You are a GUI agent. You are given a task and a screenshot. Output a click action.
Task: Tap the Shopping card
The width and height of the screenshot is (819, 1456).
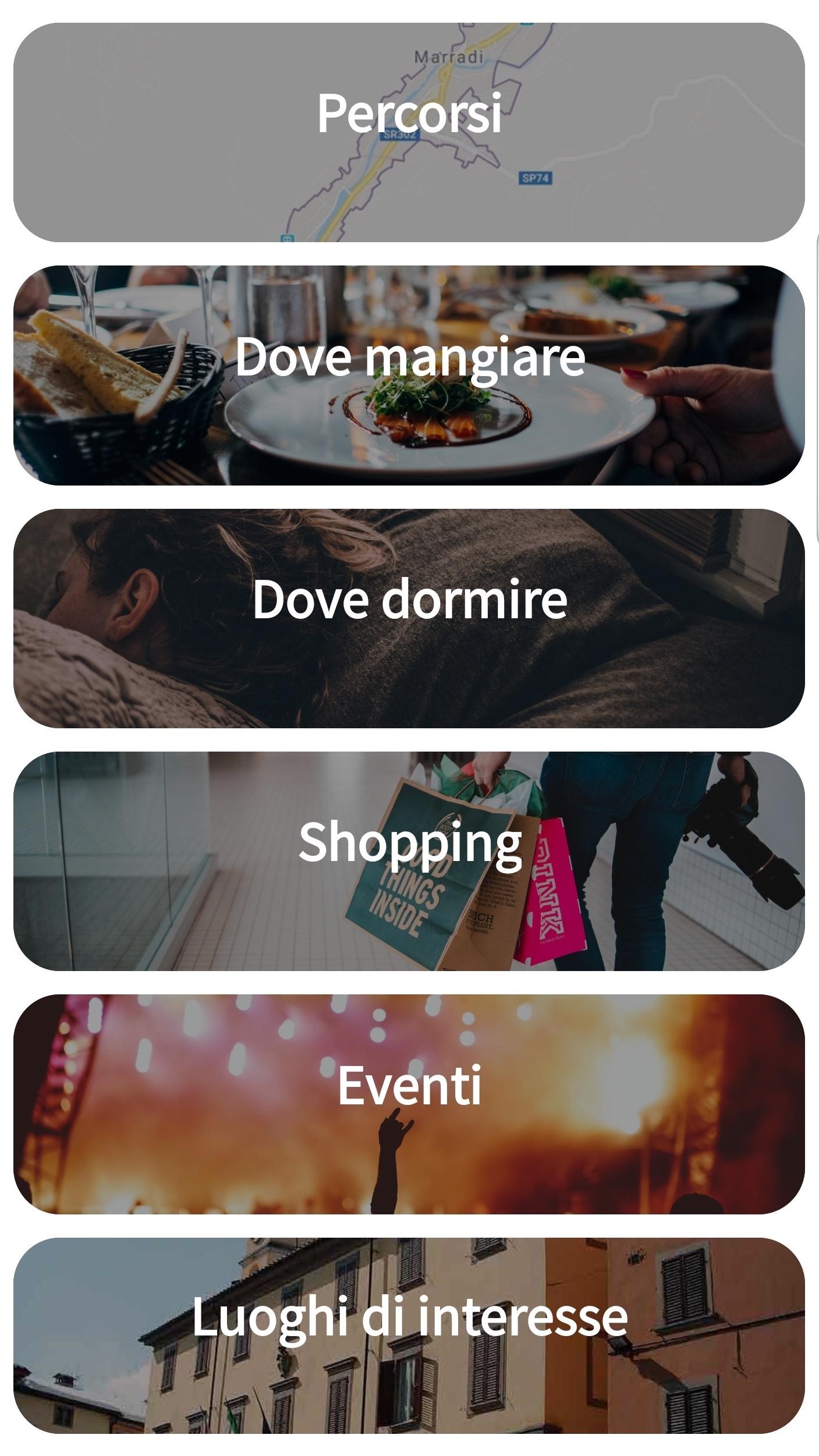(x=409, y=860)
